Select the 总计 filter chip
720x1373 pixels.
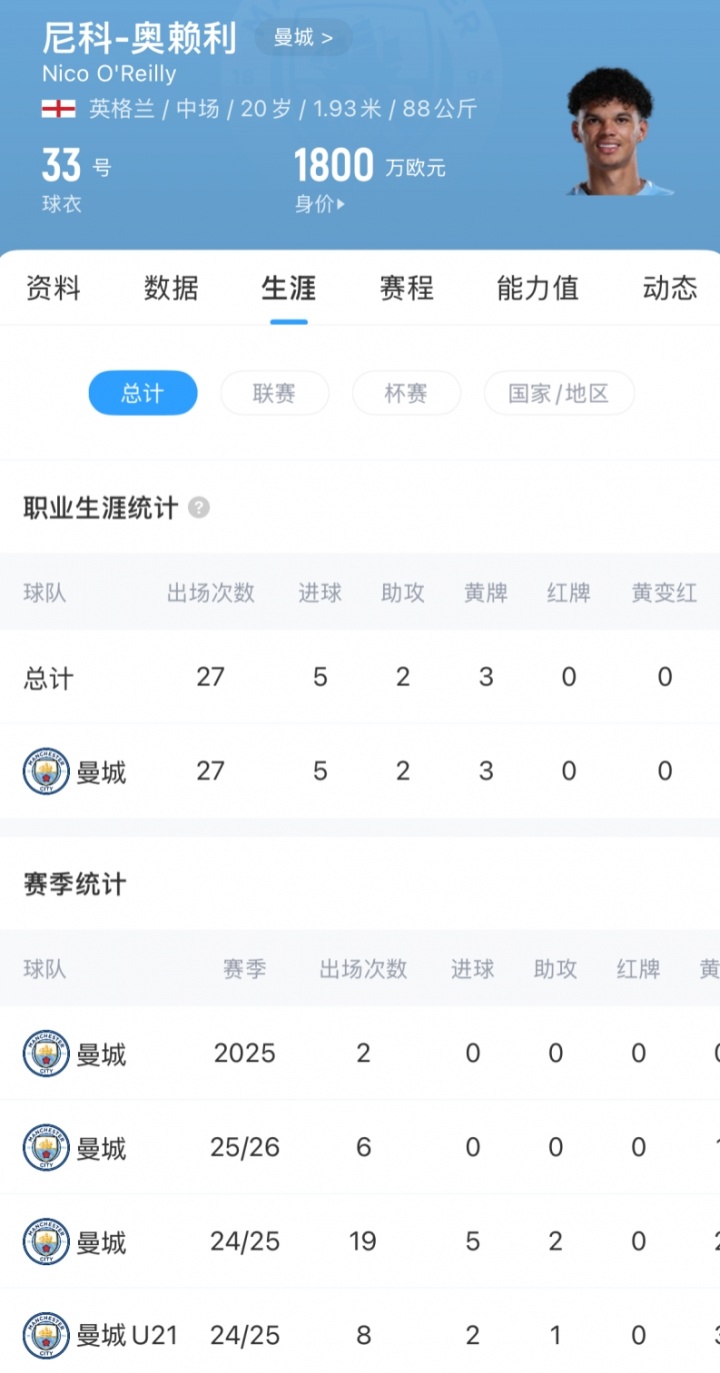click(142, 393)
